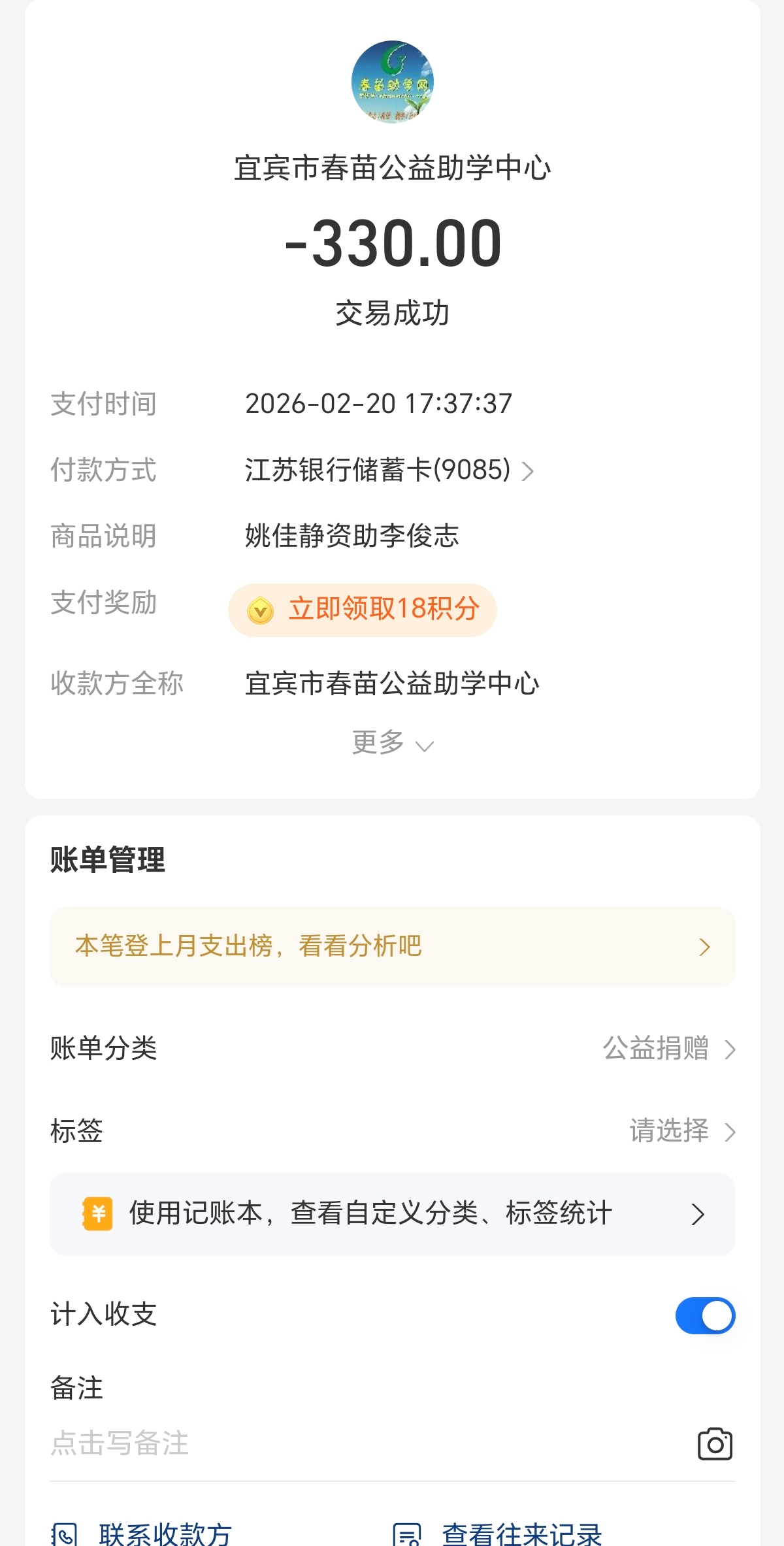Select a 标签 for this bill
784x1546 pixels.
(681, 1131)
